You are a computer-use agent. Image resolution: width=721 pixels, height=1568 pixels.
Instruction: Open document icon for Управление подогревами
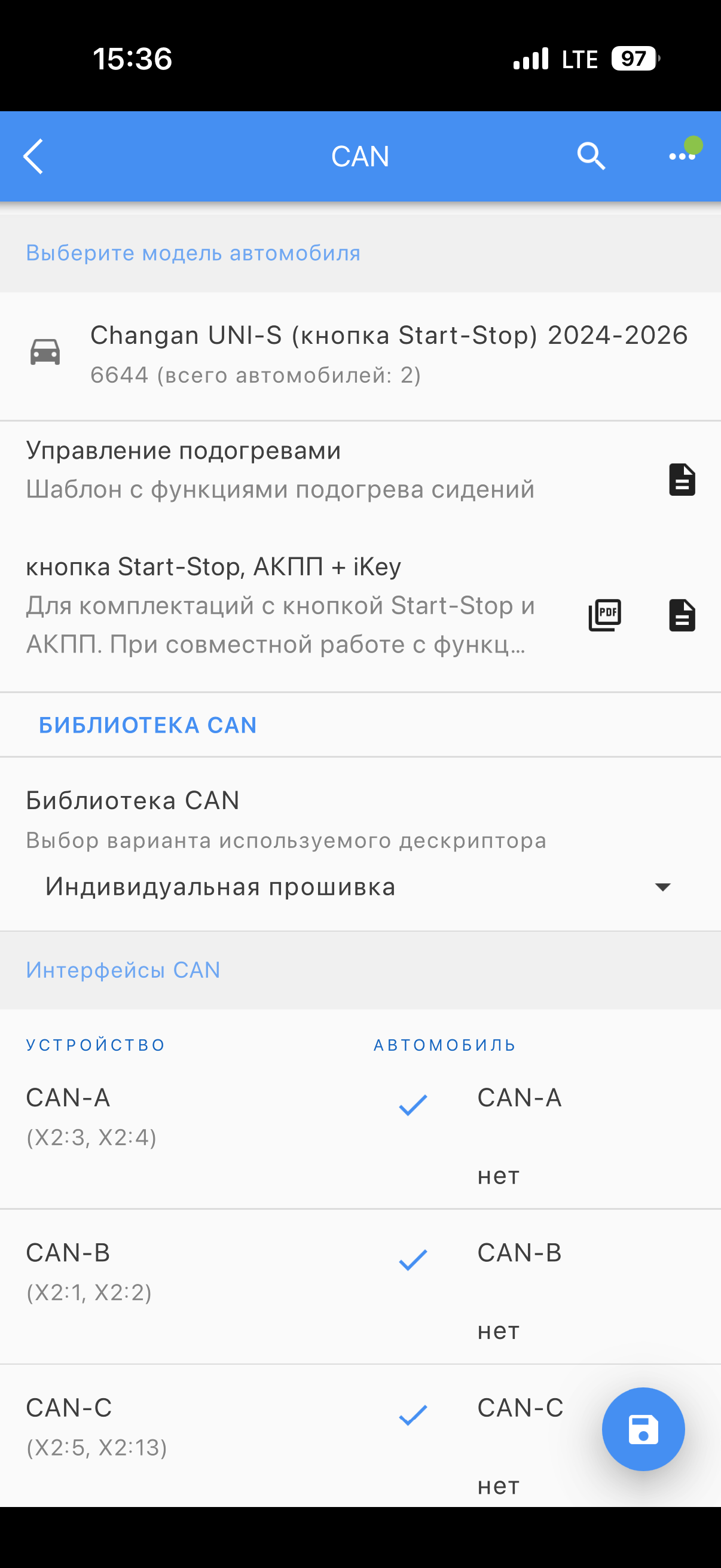[x=682, y=480]
